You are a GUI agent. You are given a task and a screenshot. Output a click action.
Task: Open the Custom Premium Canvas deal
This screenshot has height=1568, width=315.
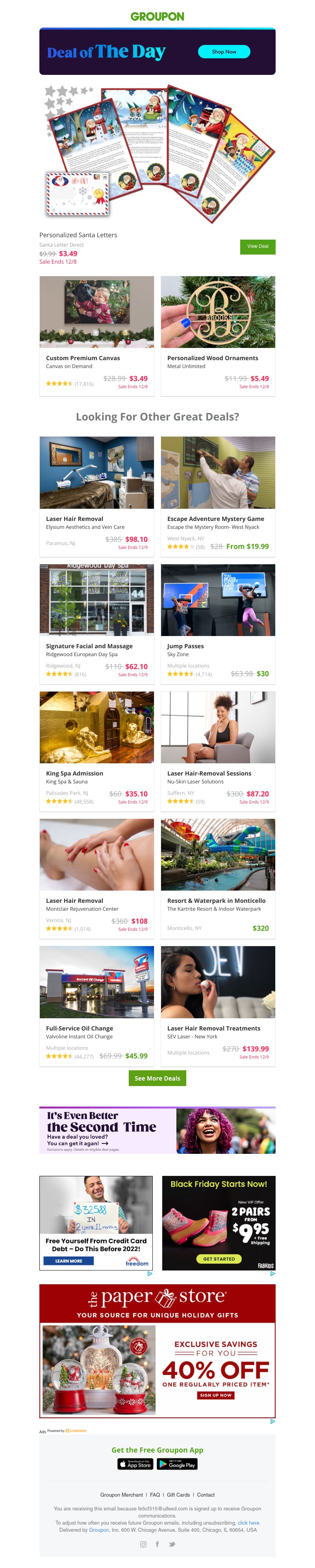97,335
